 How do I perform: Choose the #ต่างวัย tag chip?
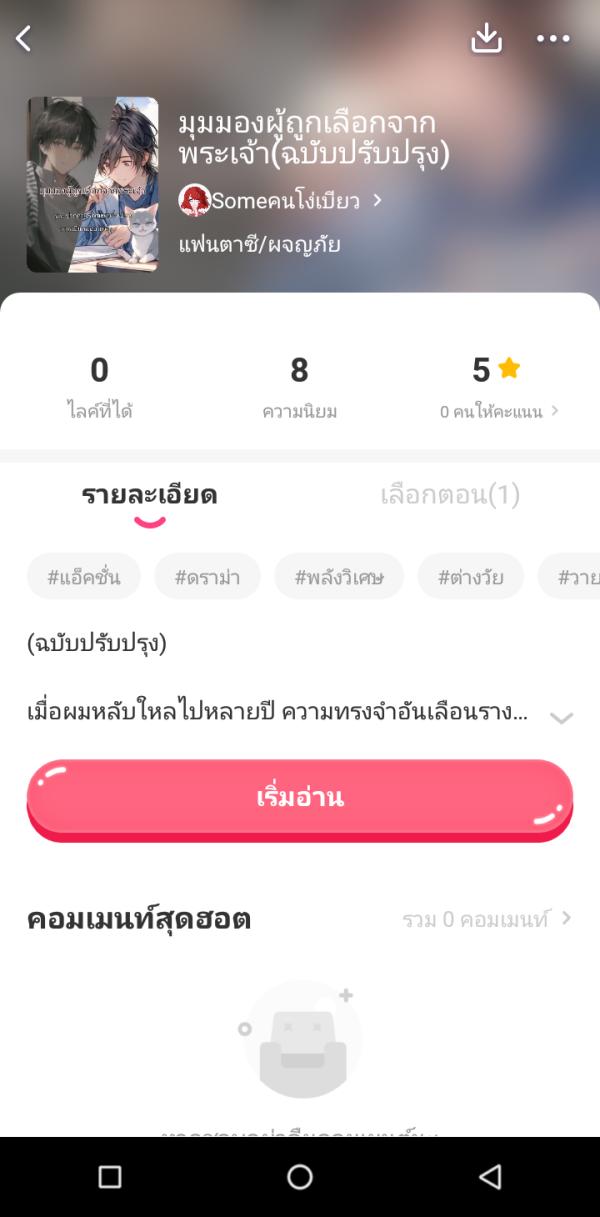pos(470,577)
